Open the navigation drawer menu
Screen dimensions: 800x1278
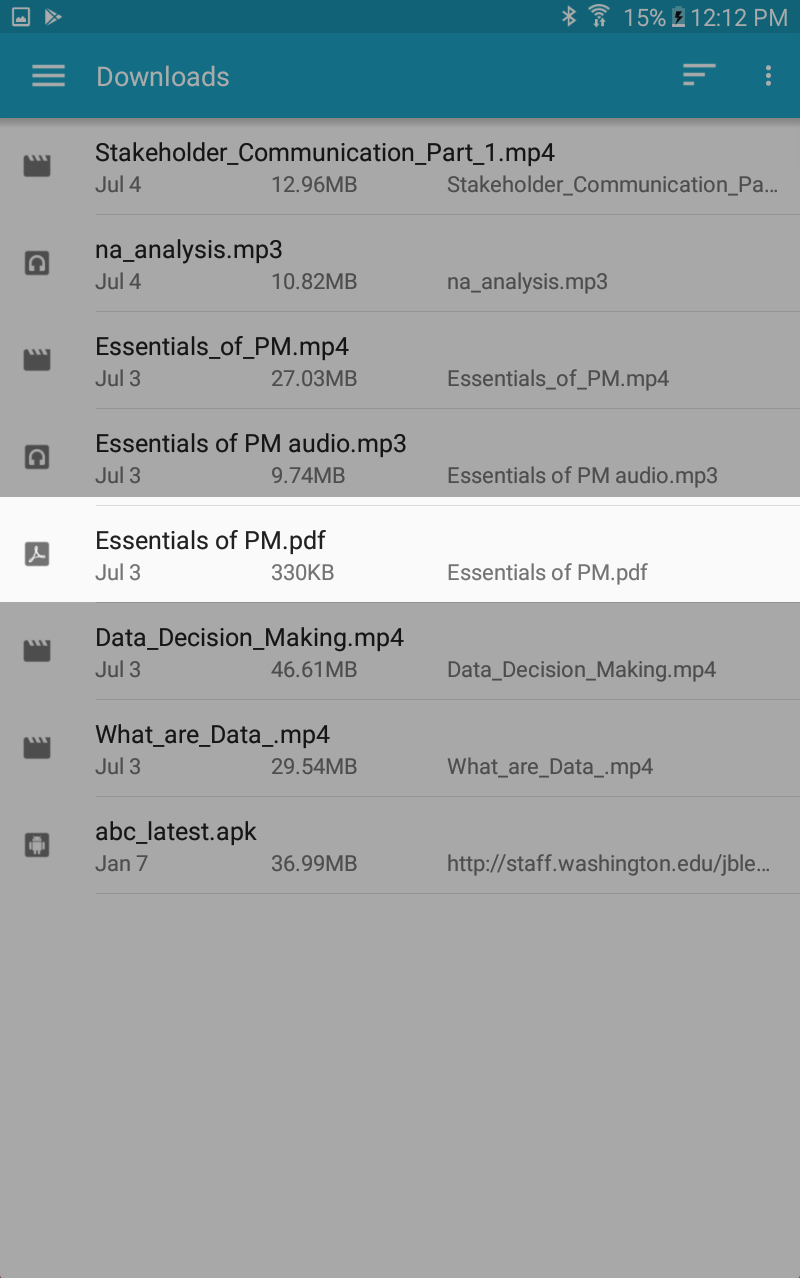click(48, 76)
